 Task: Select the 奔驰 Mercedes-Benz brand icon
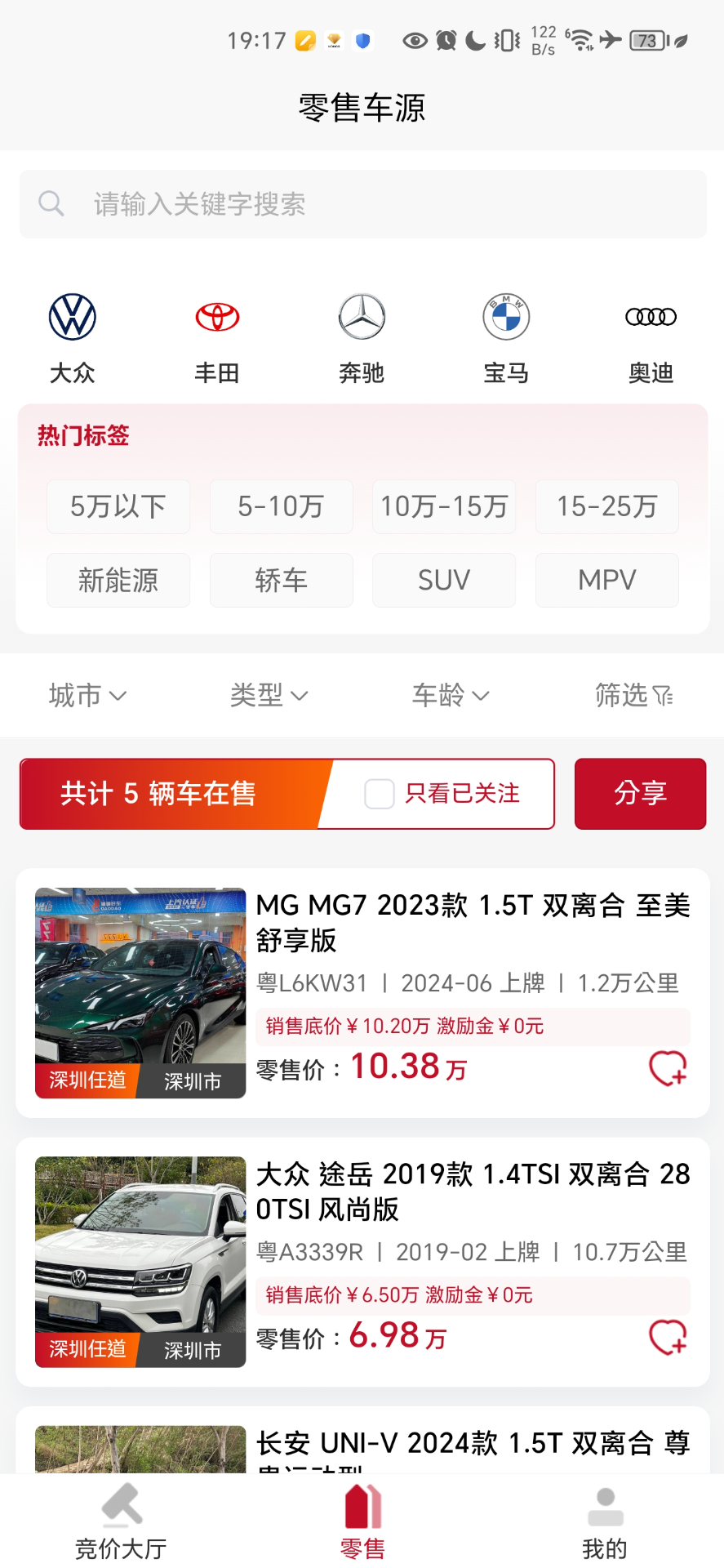[x=362, y=316]
